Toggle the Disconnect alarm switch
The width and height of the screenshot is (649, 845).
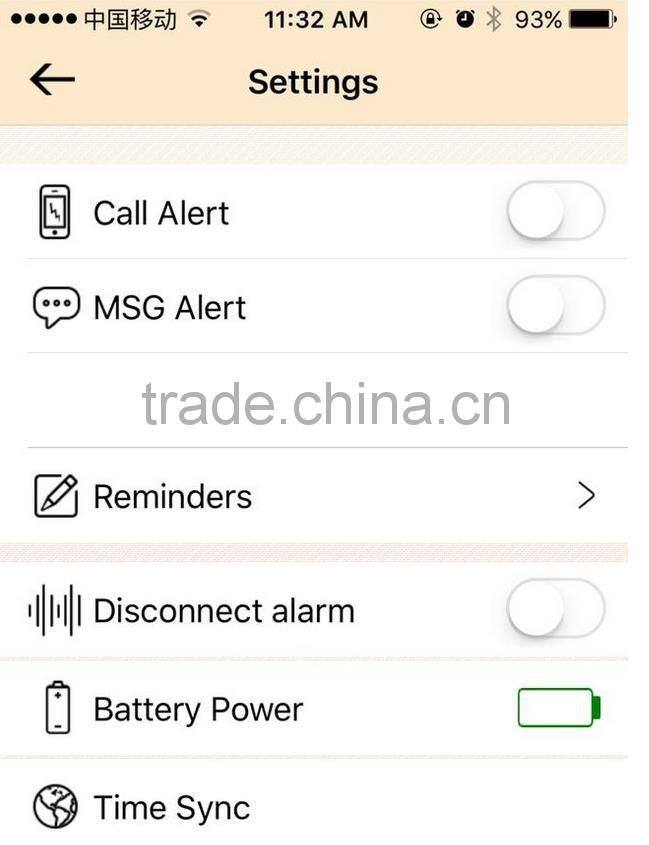point(555,609)
